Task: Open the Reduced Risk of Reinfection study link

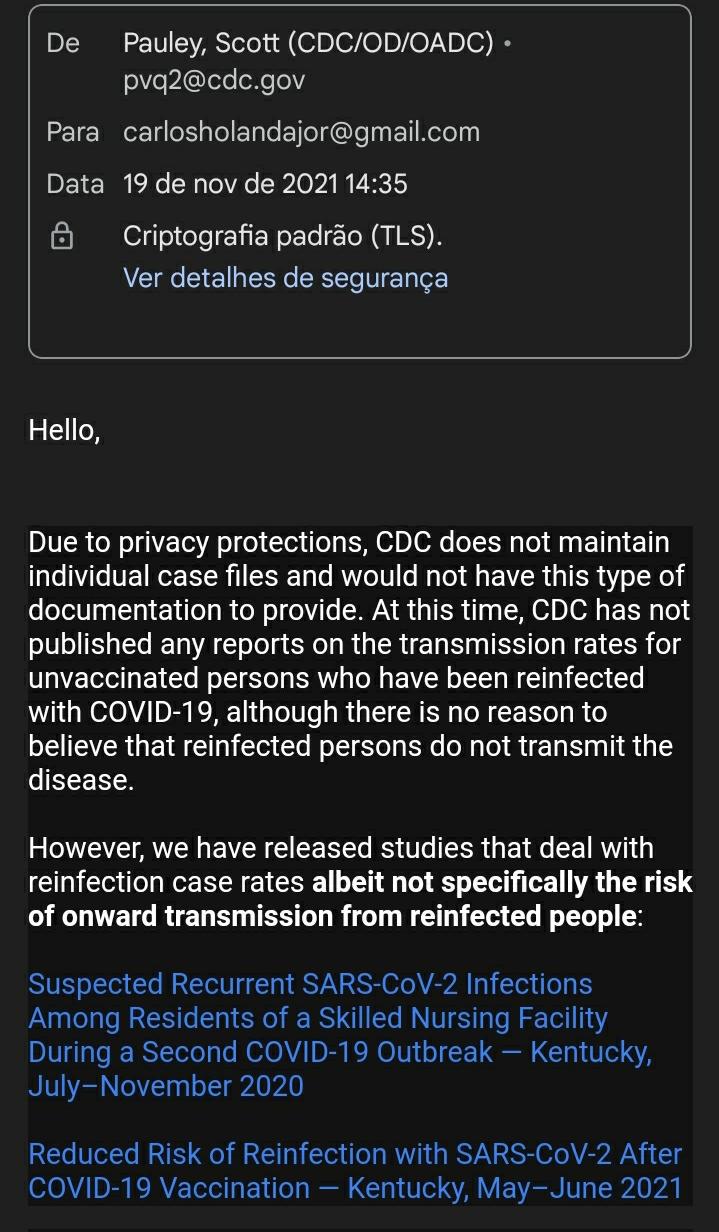Action: point(355,1171)
